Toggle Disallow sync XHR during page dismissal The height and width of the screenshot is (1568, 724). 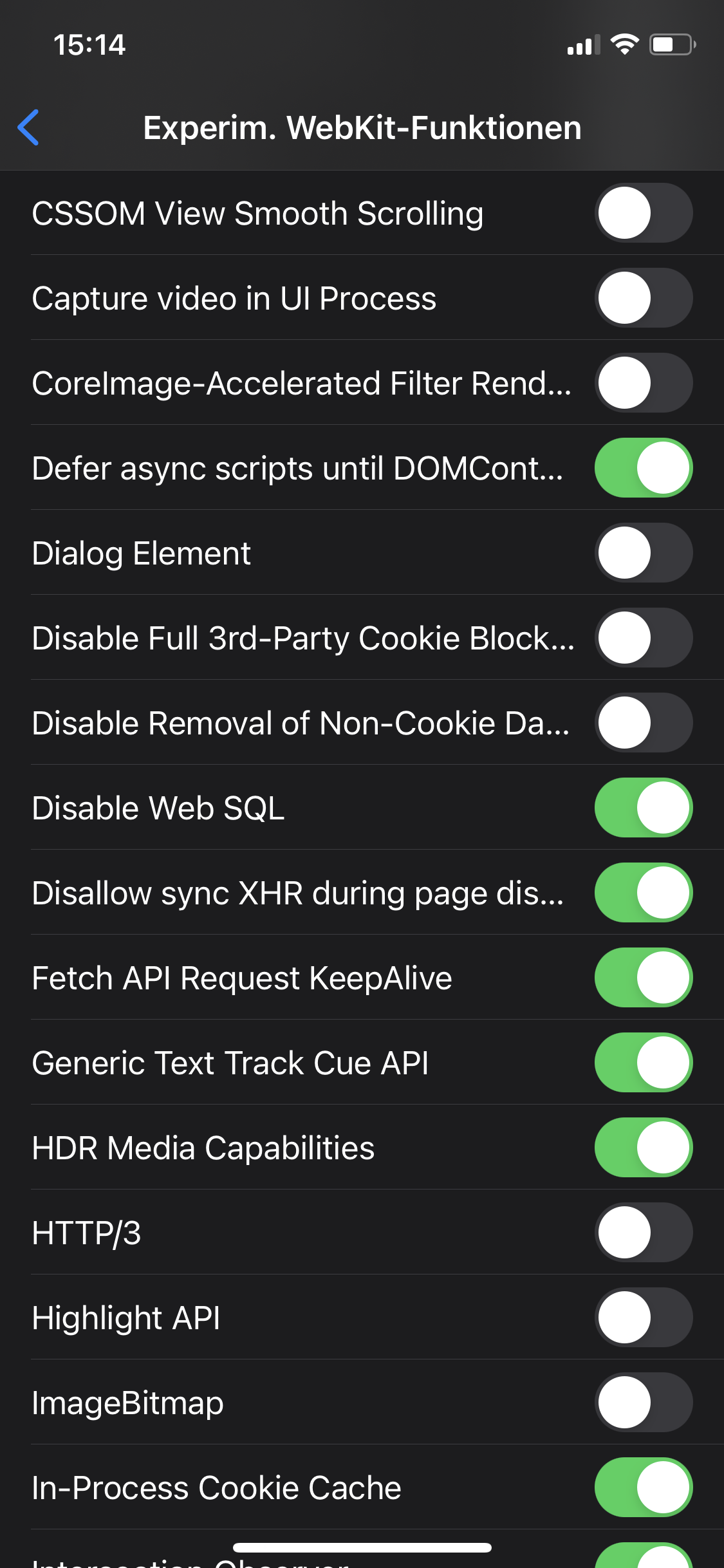[x=643, y=893]
